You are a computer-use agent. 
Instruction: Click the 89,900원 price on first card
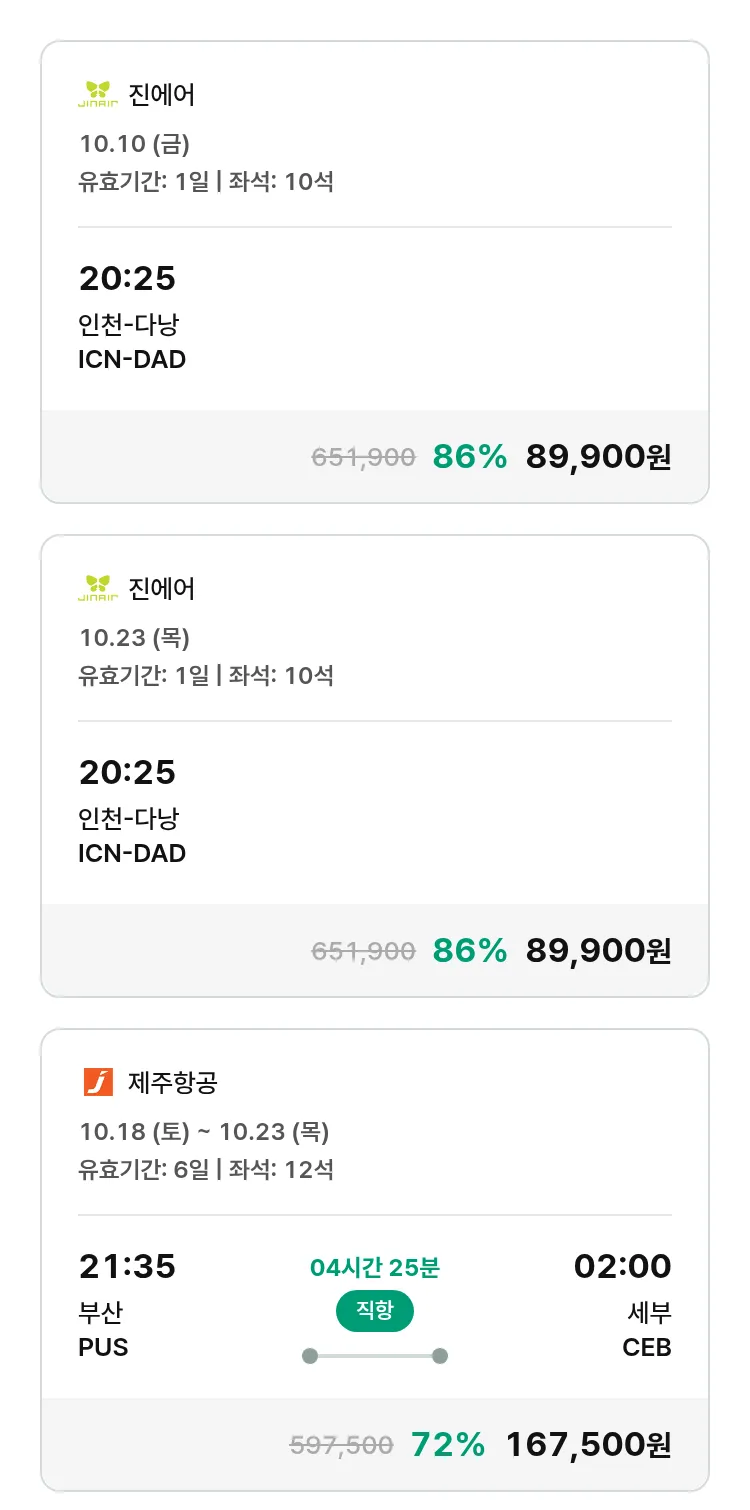[x=600, y=455]
